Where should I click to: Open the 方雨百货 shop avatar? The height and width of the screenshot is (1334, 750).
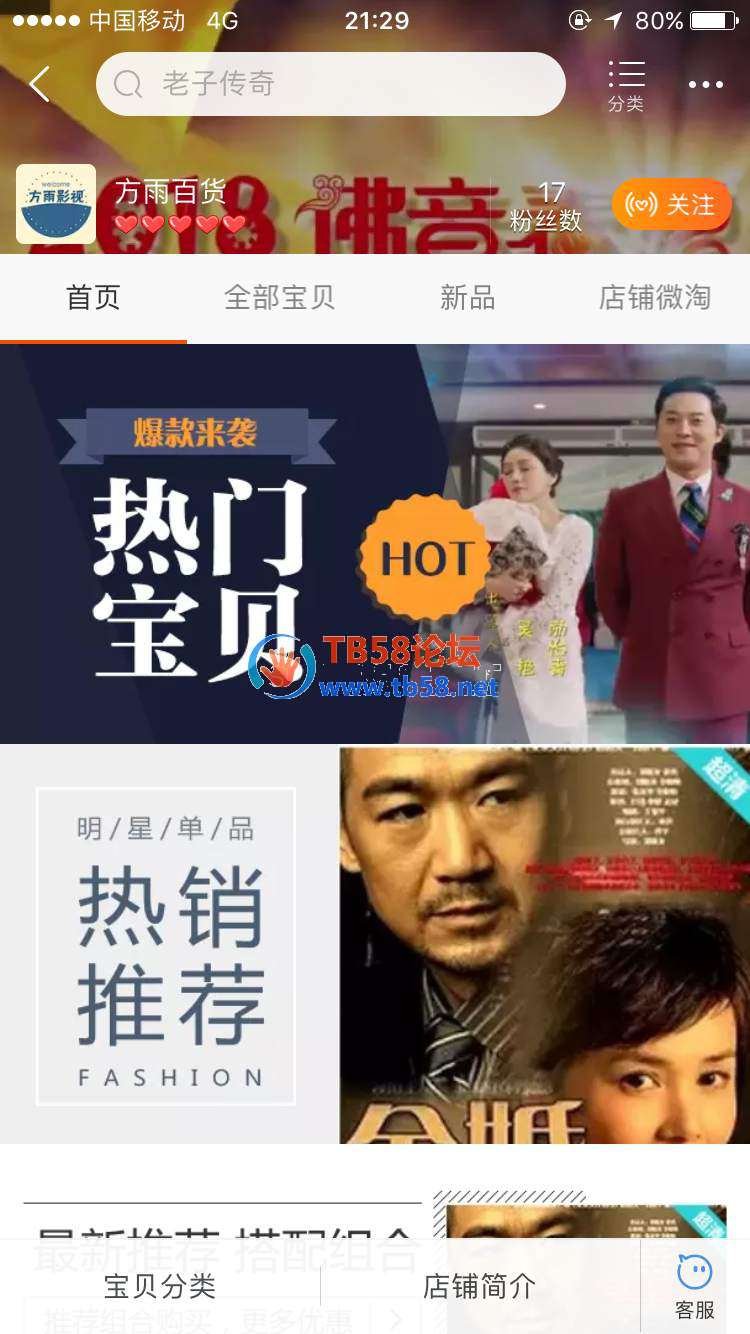[x=56, y=204]
